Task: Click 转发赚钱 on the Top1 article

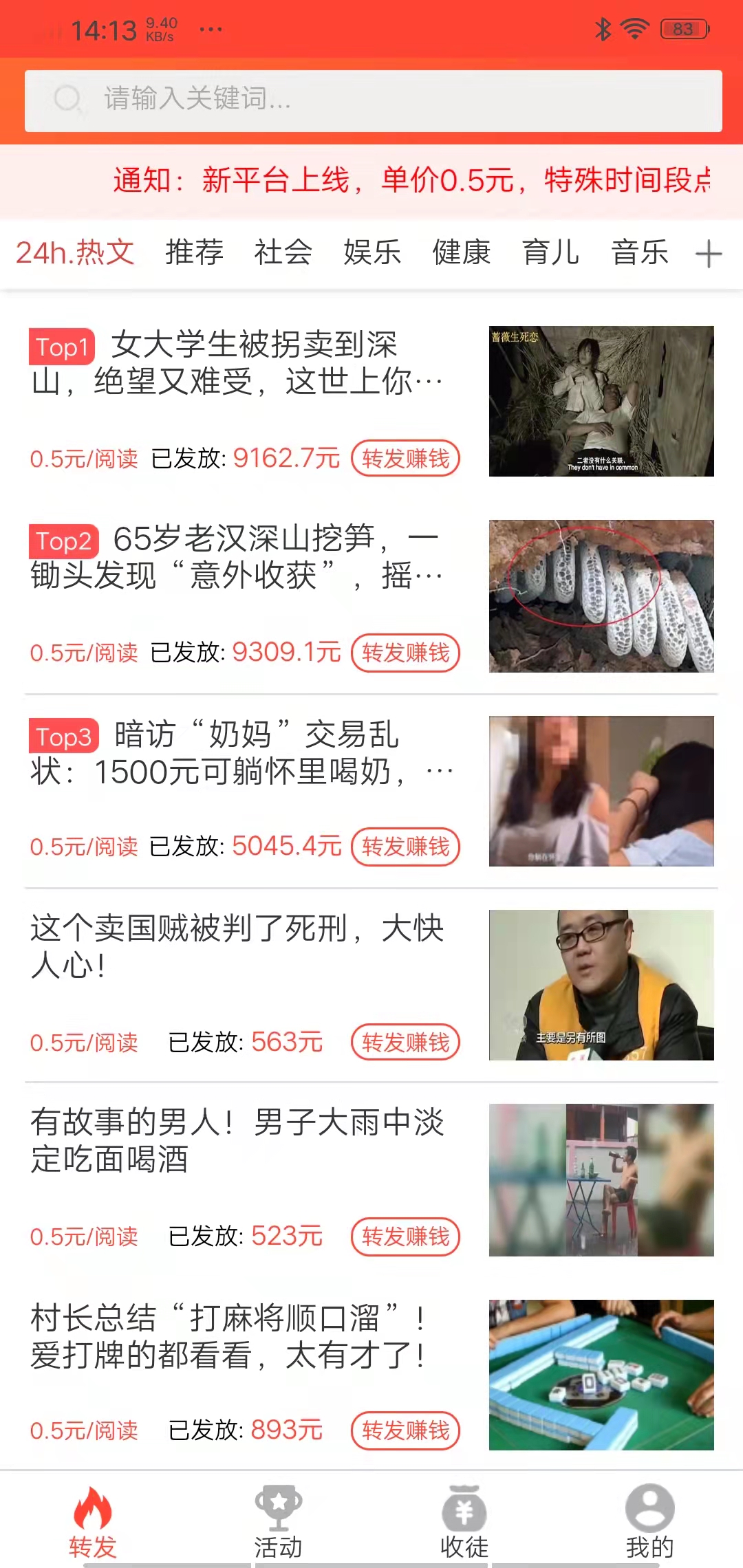Action: coord(405,457)
